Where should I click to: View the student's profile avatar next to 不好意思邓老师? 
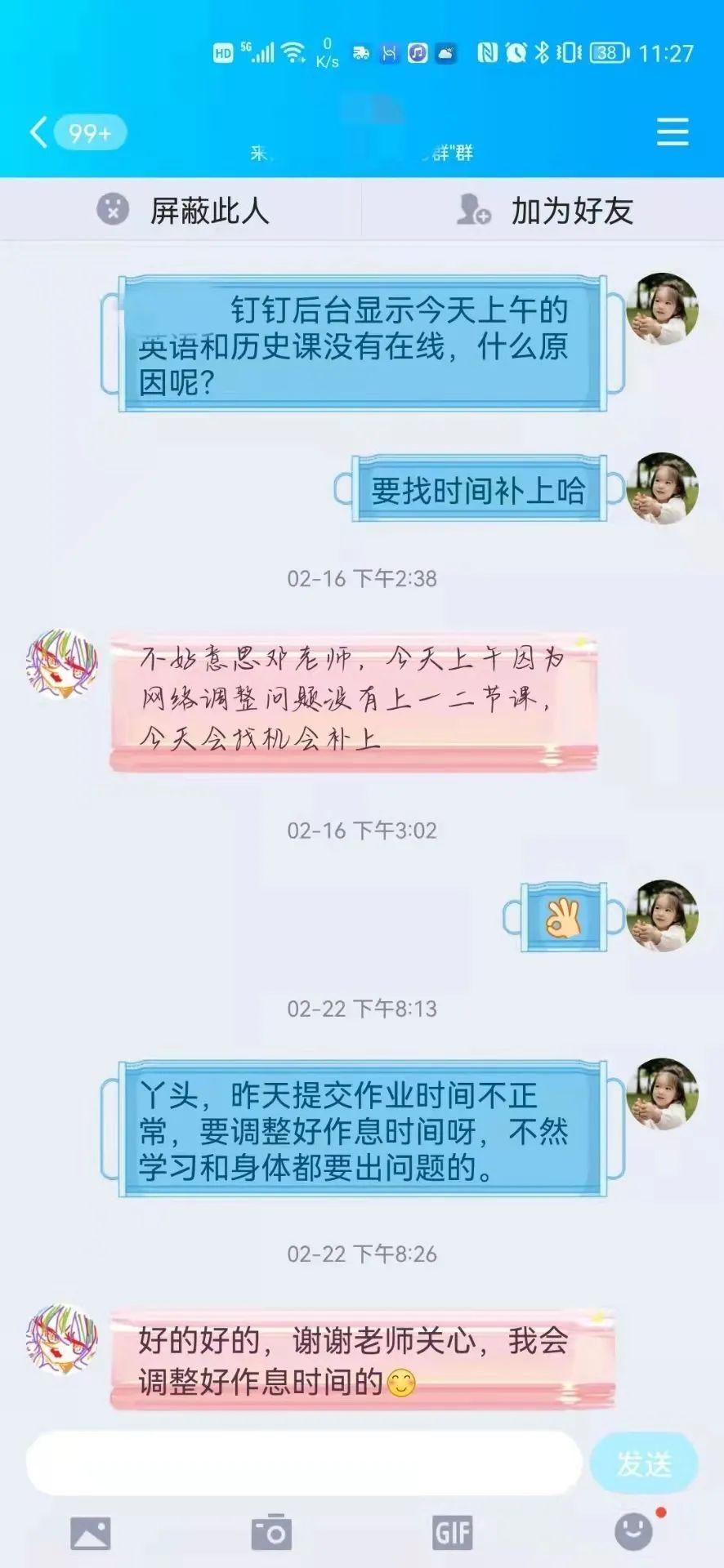tap(62, 663)
